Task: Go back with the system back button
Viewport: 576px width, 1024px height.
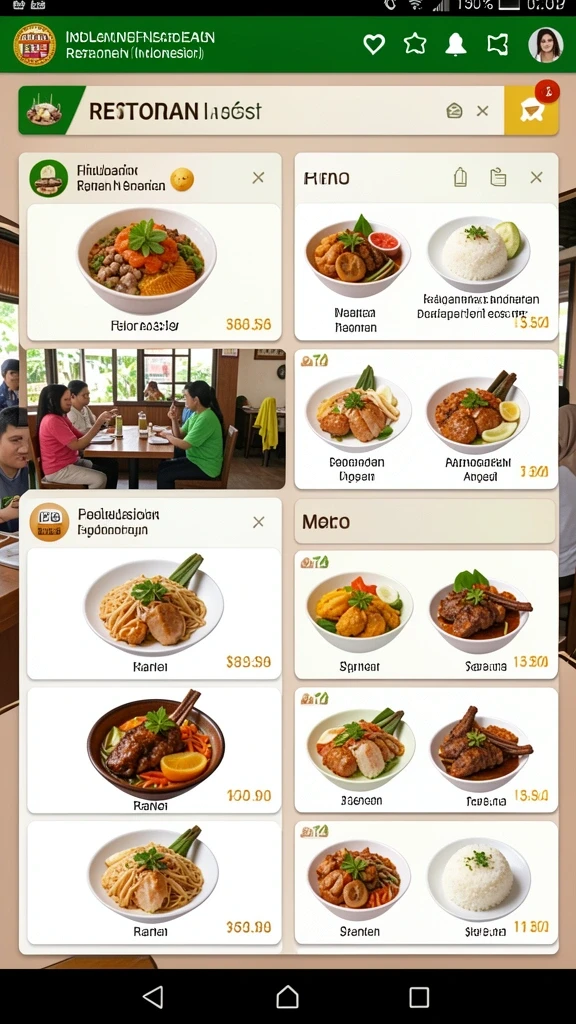Action: pyautogui.click(x=153, y=997)
